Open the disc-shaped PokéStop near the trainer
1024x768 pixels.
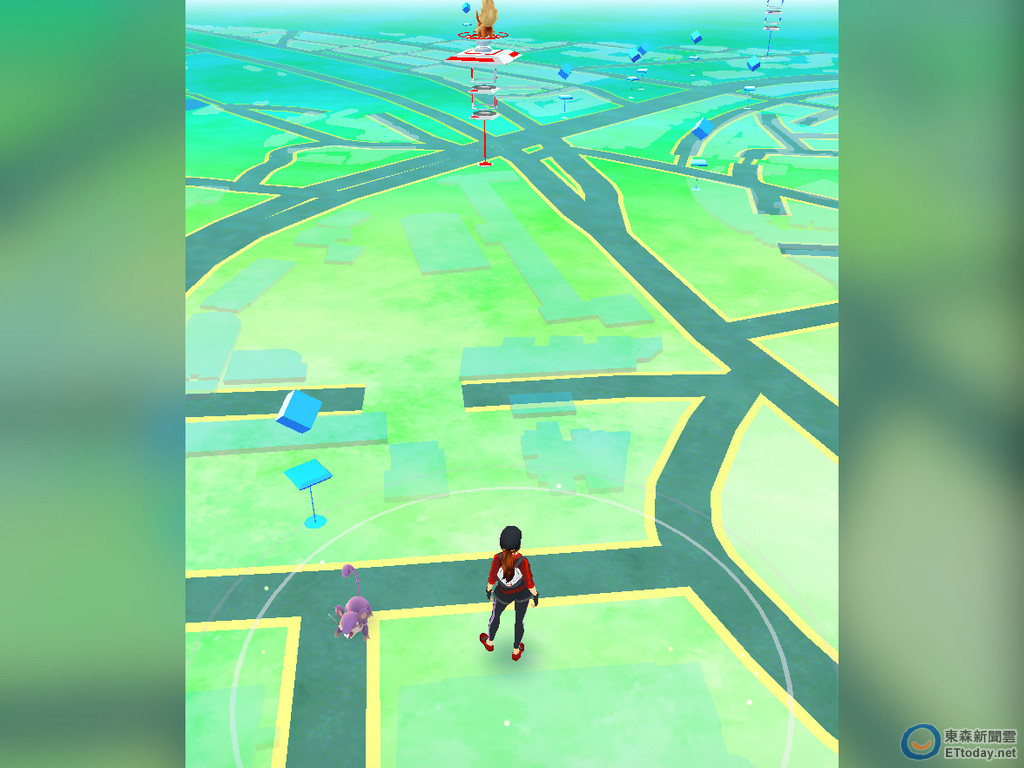[309, 475]
